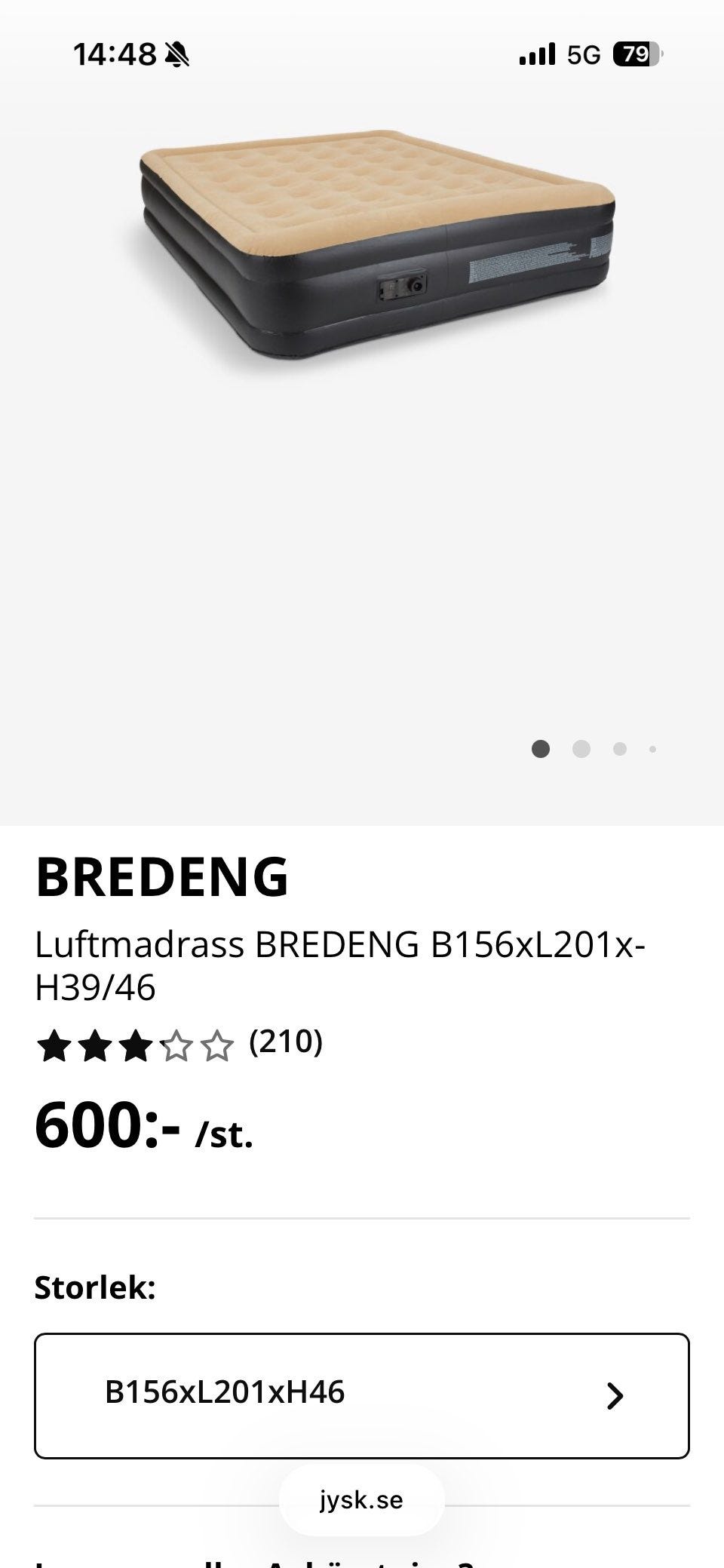Jump to the second image page dot
This screenshot has width=724, height=1568.
tap(581, 749)
